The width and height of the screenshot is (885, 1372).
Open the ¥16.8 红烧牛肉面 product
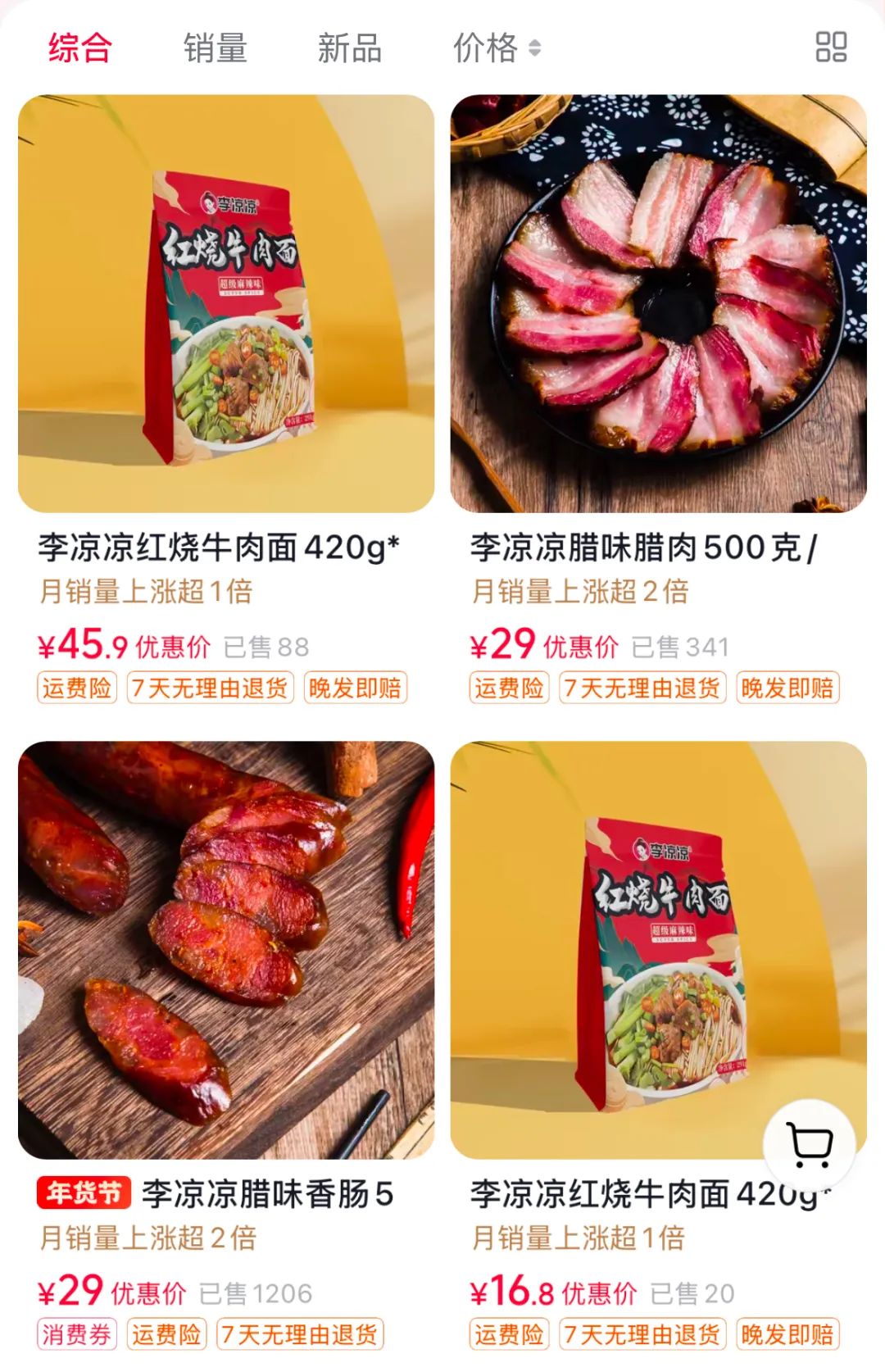(623, 950)
